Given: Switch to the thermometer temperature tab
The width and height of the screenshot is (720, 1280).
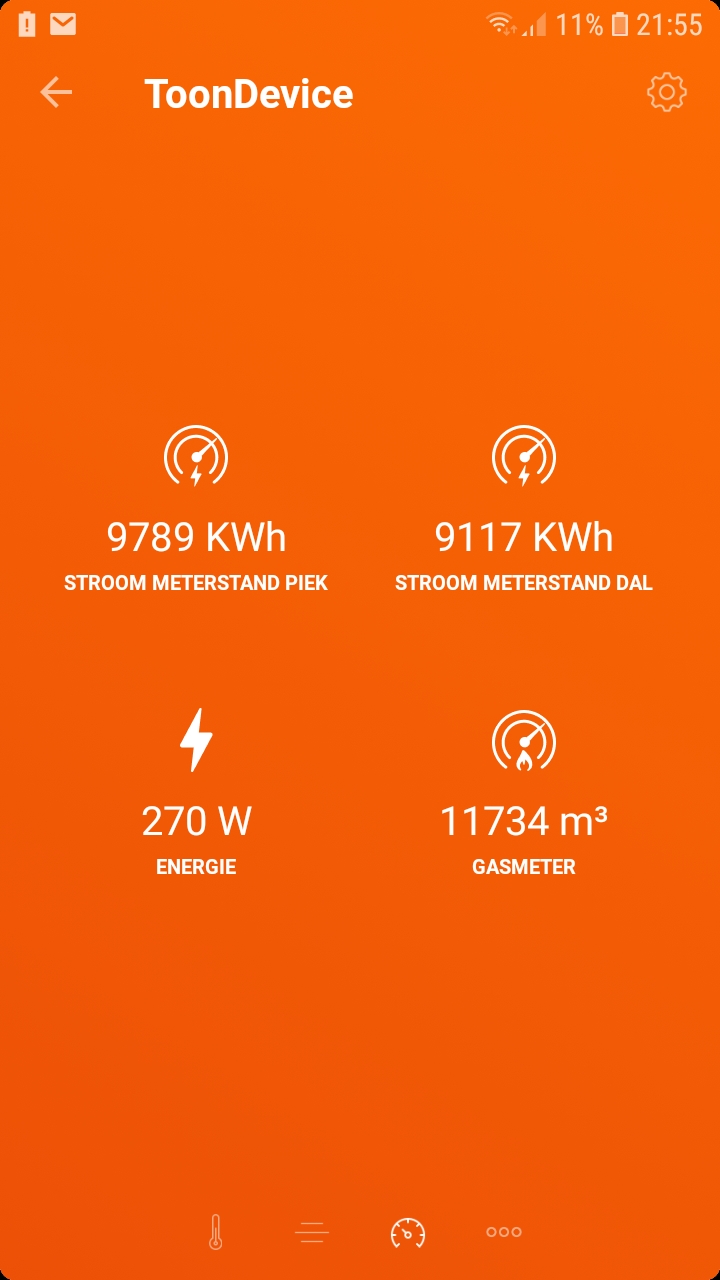Looking at the screenshot, I should click(215, 1232).
